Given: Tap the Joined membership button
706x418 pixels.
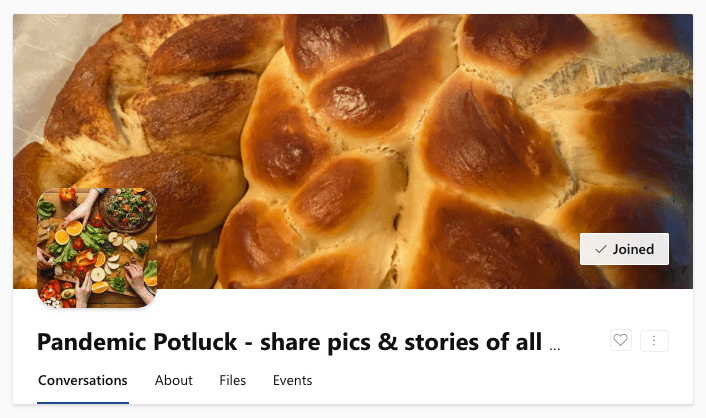Looking at the screenshot, I should click(x=624, y=249).
